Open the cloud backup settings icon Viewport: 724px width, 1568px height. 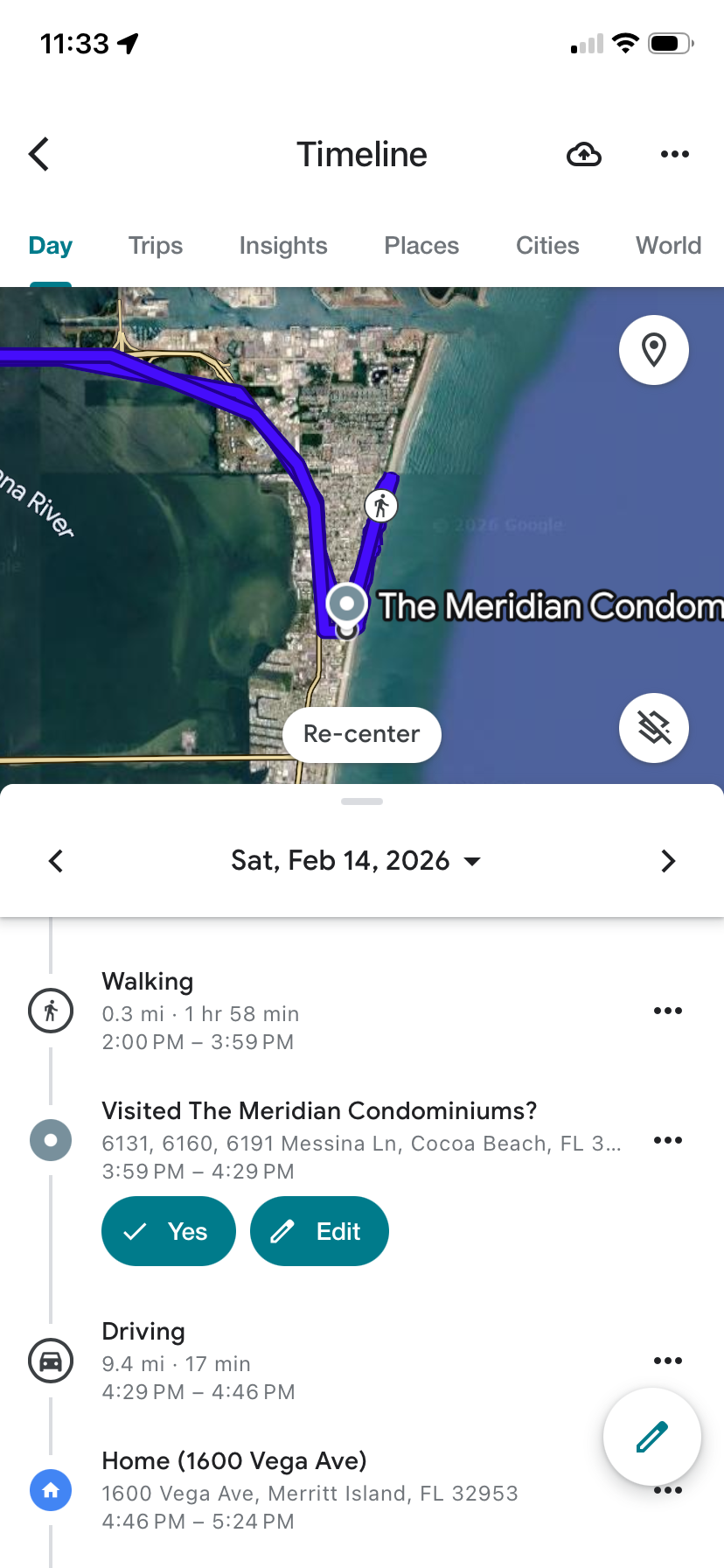(583, 155)
